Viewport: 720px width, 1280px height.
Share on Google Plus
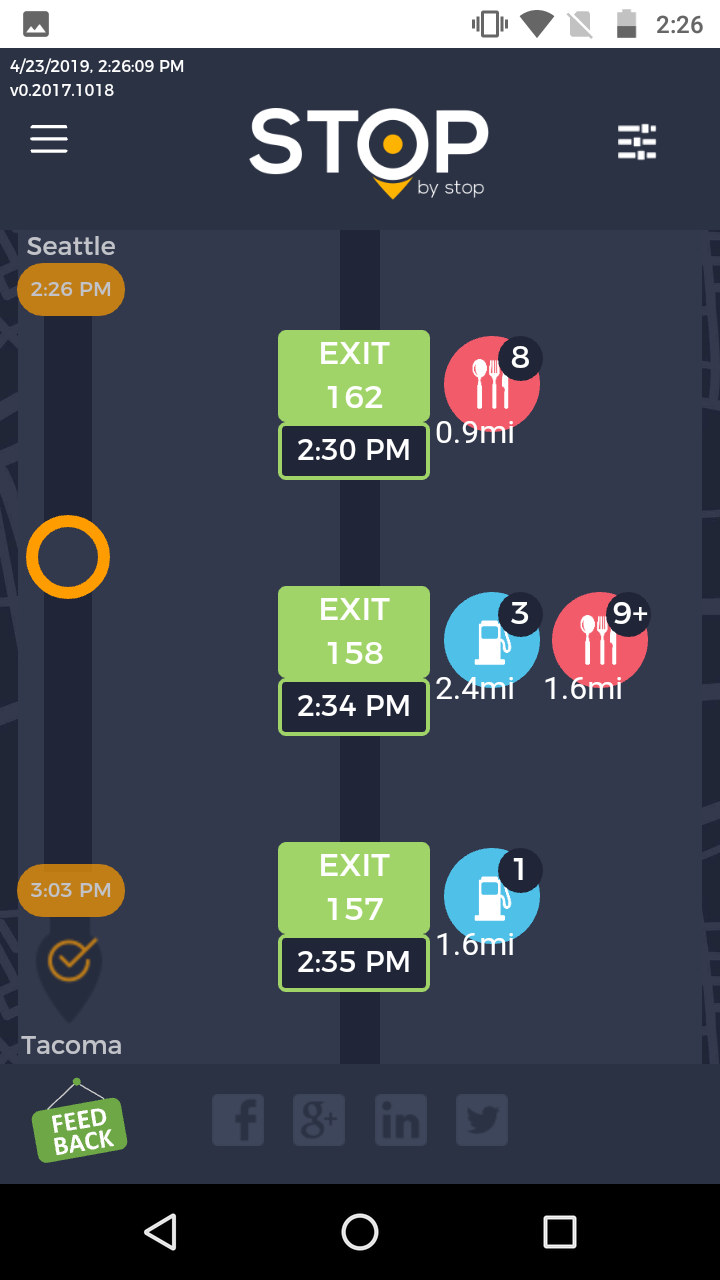[319, 1120]
